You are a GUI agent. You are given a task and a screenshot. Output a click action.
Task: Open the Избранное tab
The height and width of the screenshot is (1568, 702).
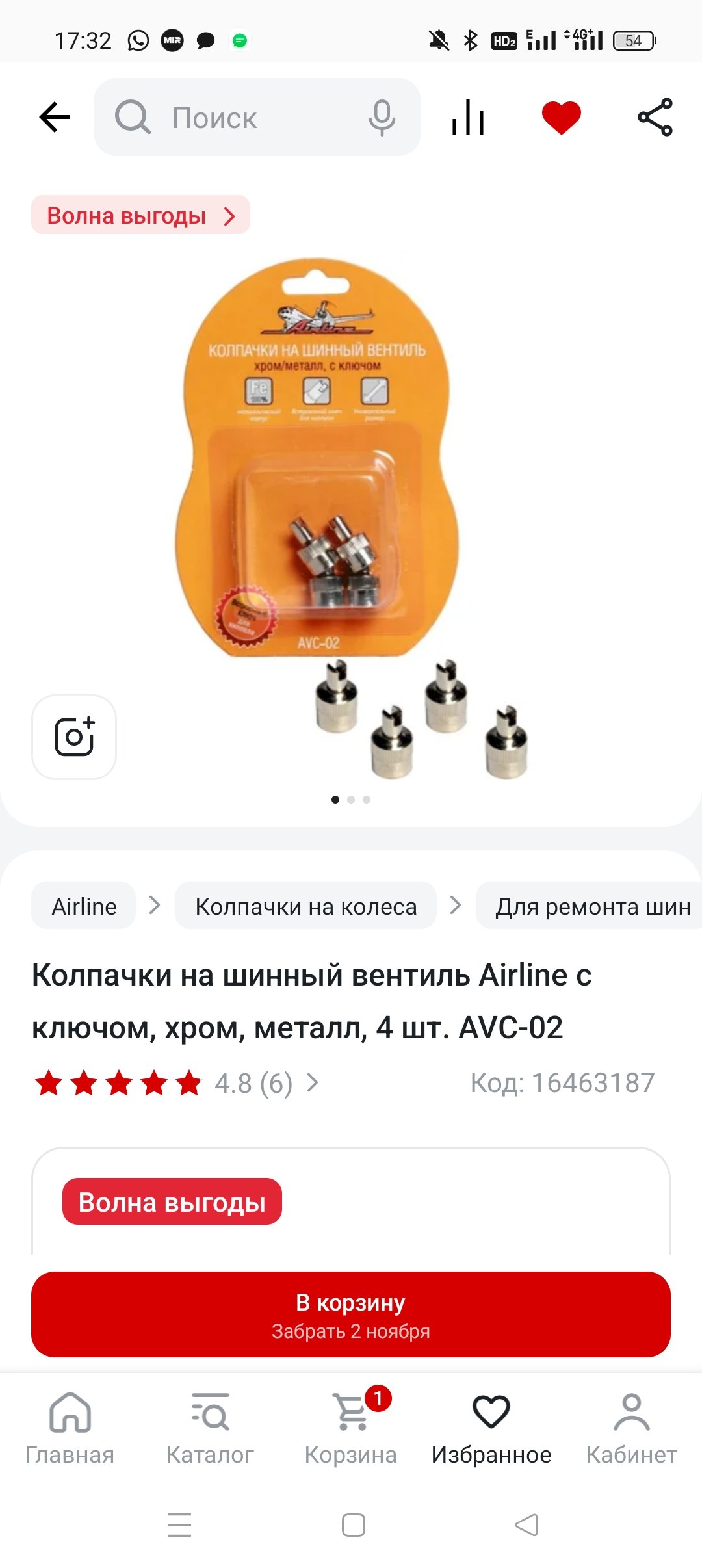coord(491,1428)
